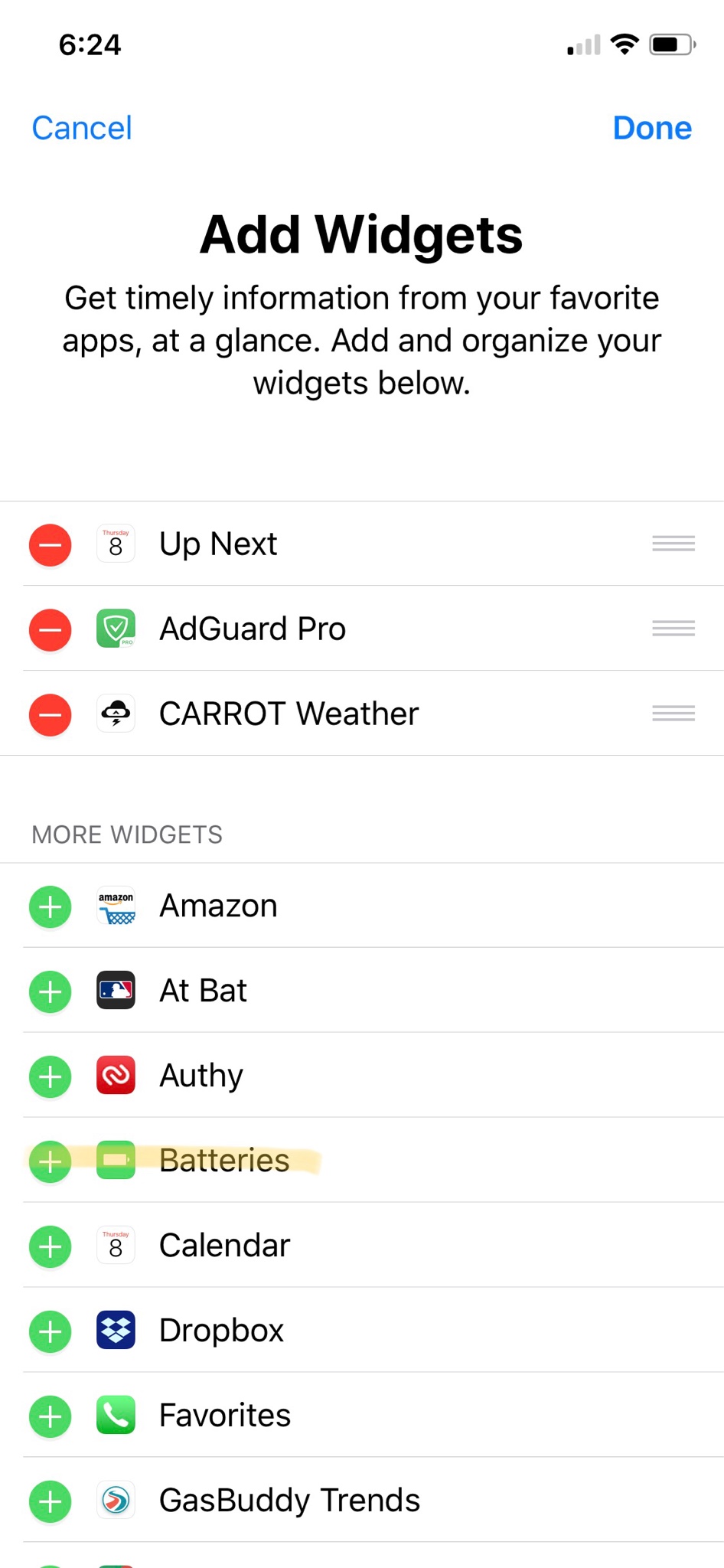Add the Batteries widget

(51, 1162)
